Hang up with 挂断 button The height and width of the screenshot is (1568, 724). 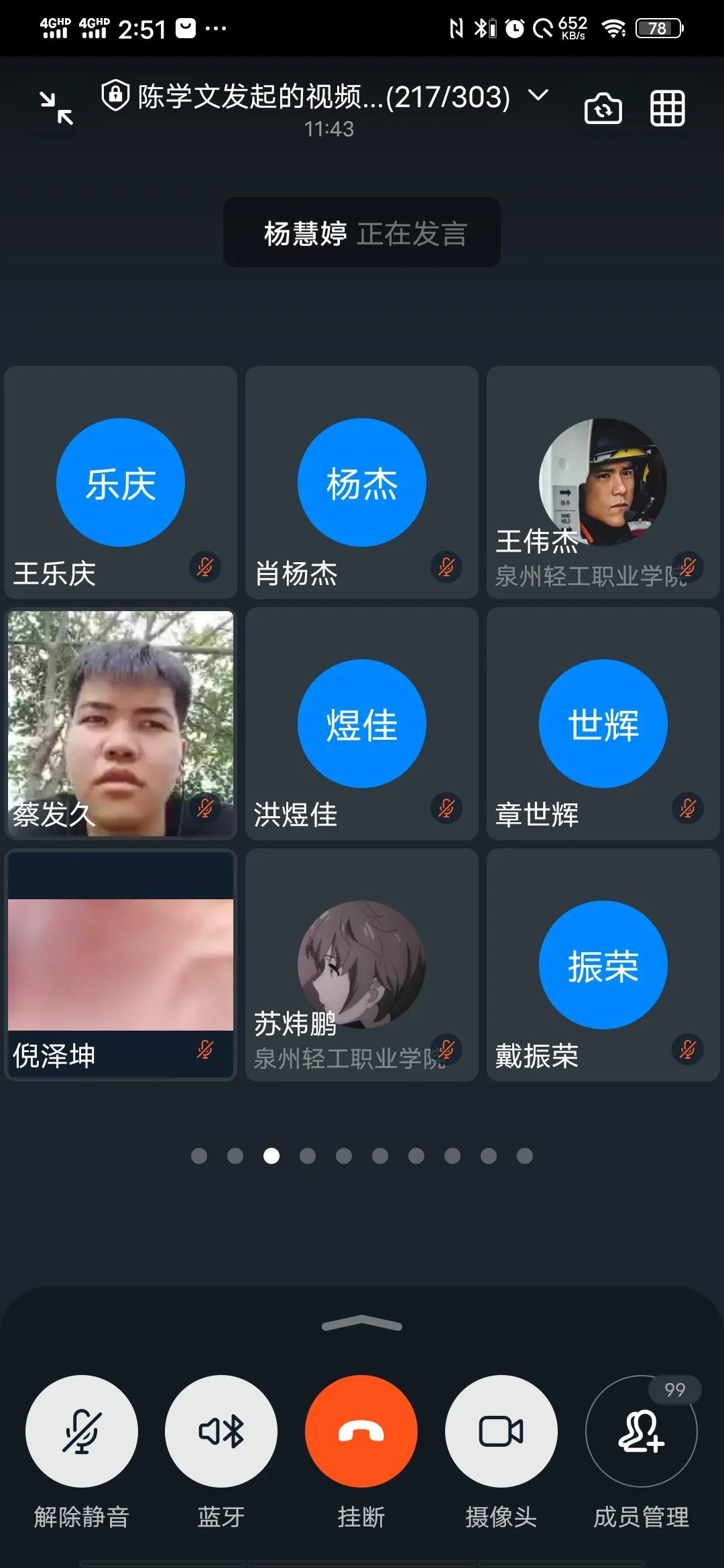(361, 1431)
